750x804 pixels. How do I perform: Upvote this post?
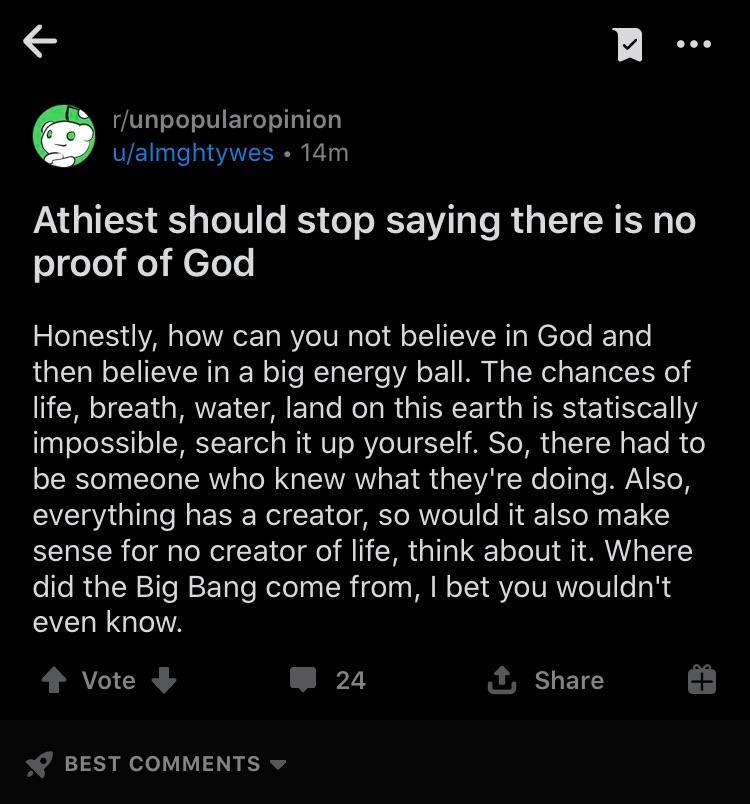point(53,680)
